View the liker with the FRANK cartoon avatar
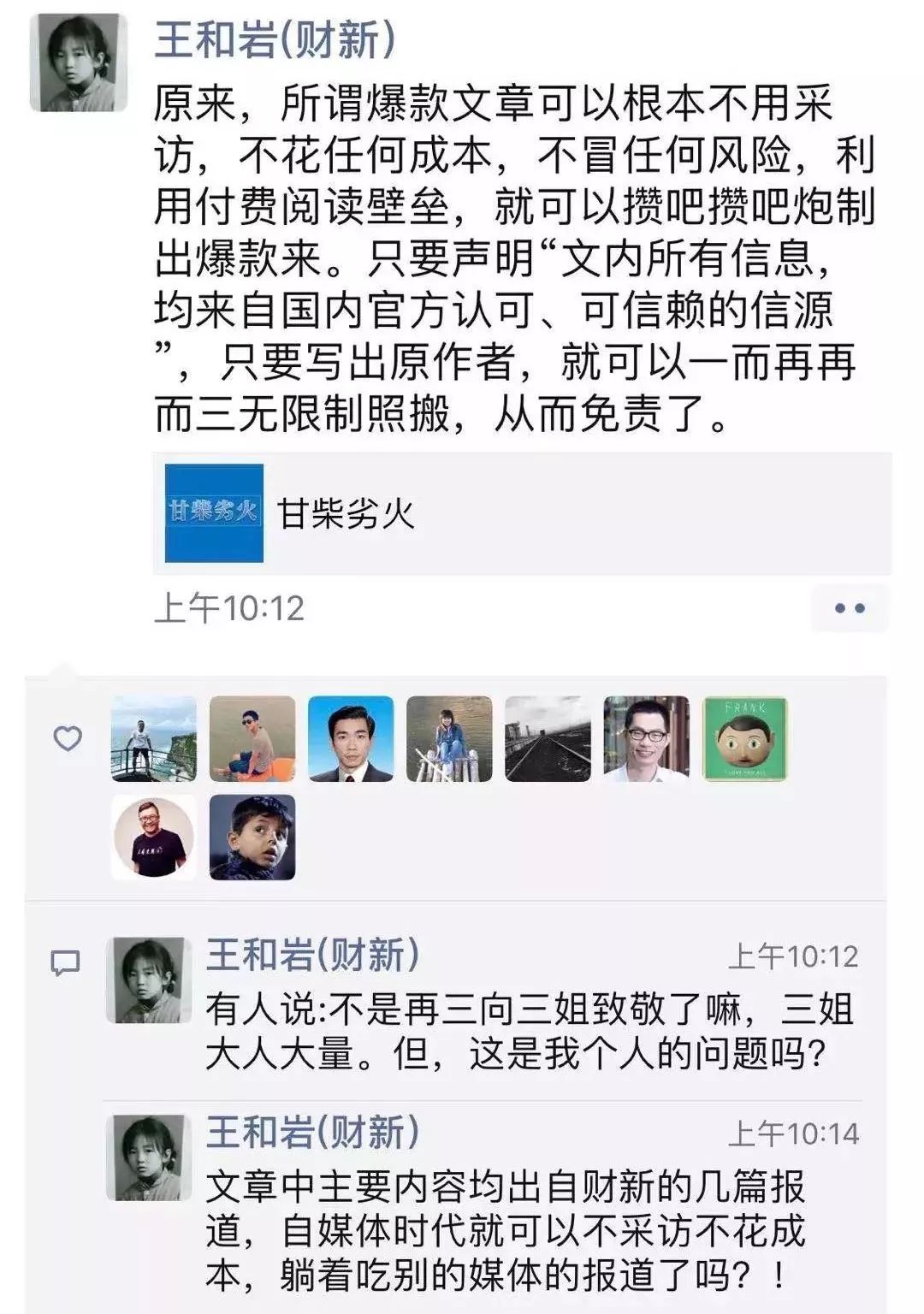The width and height of the screenshot is (924, 1314). click(x=744, y=739)
